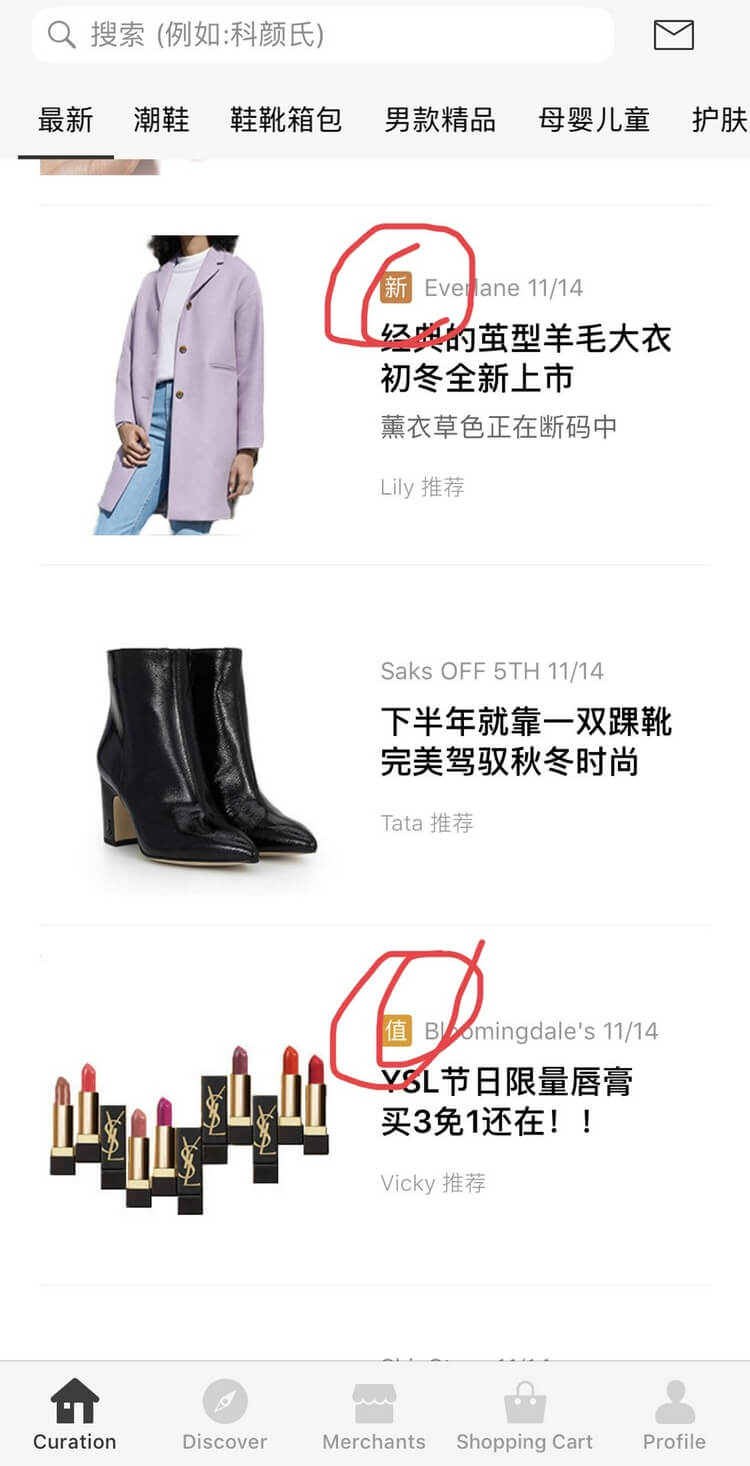The width and height of the screenshot is (750, 1466).
Task: Open the search field
Action: click(x=322, y=36)
